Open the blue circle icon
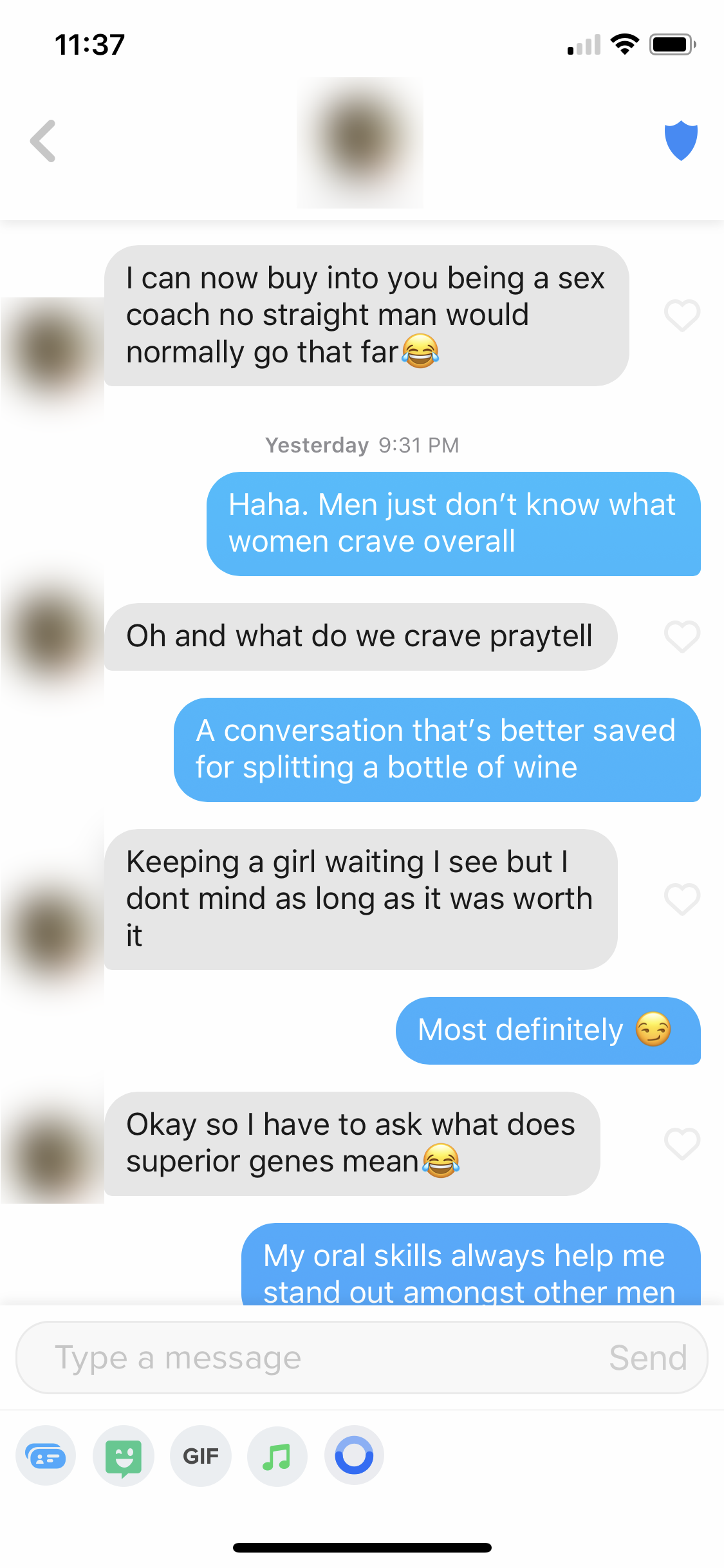Viewport: 724px width, 1568px height. point(354,1456)
